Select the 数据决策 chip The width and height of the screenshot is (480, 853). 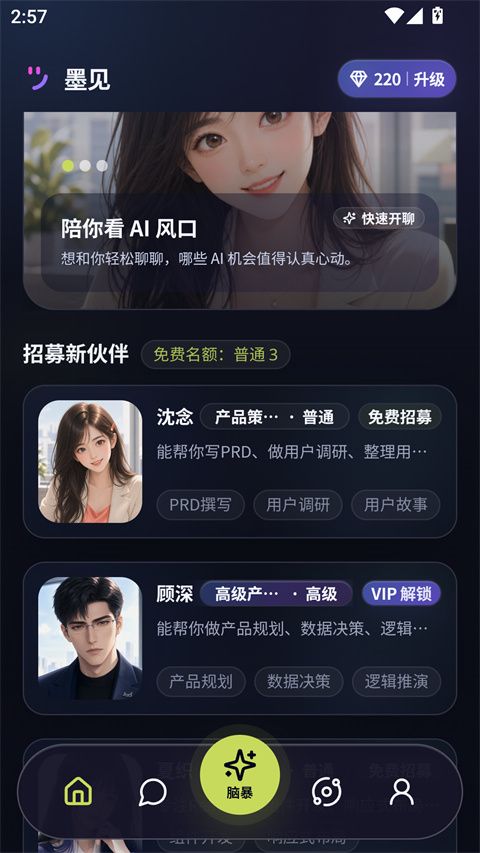pyautogui.click(x=299, y=682)
